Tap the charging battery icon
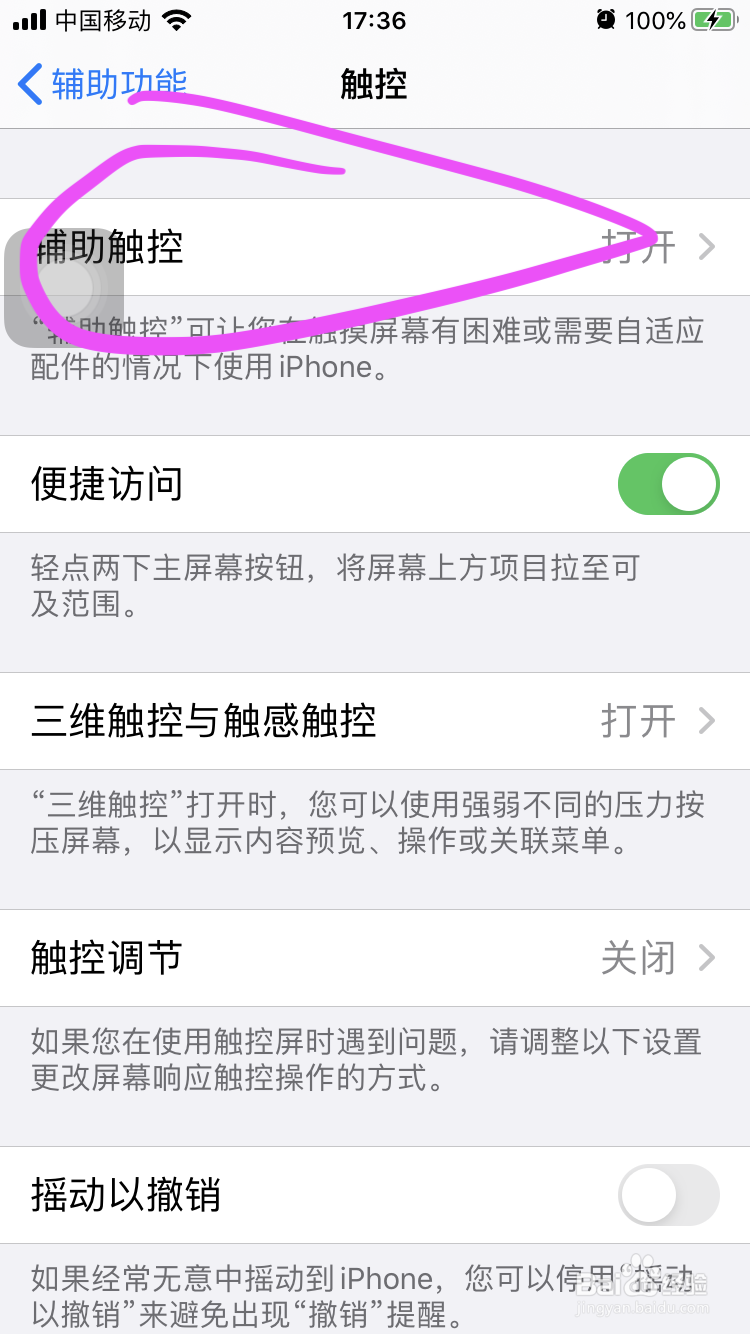Viewport: 750px width, 1334px height. (714, 19)
